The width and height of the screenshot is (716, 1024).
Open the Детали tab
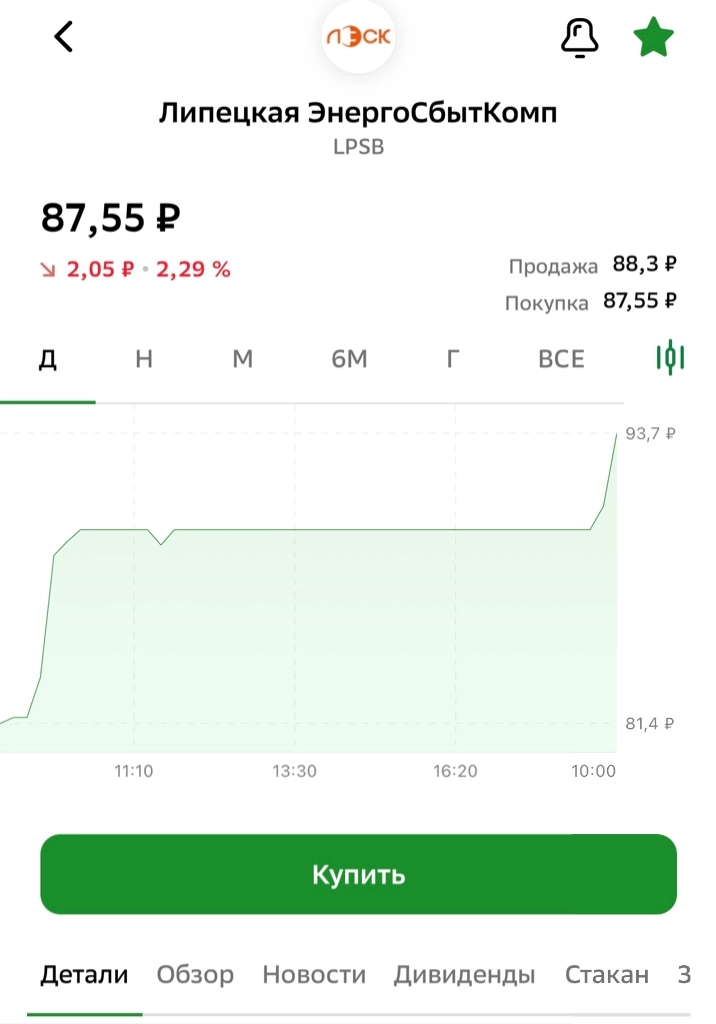85,975
